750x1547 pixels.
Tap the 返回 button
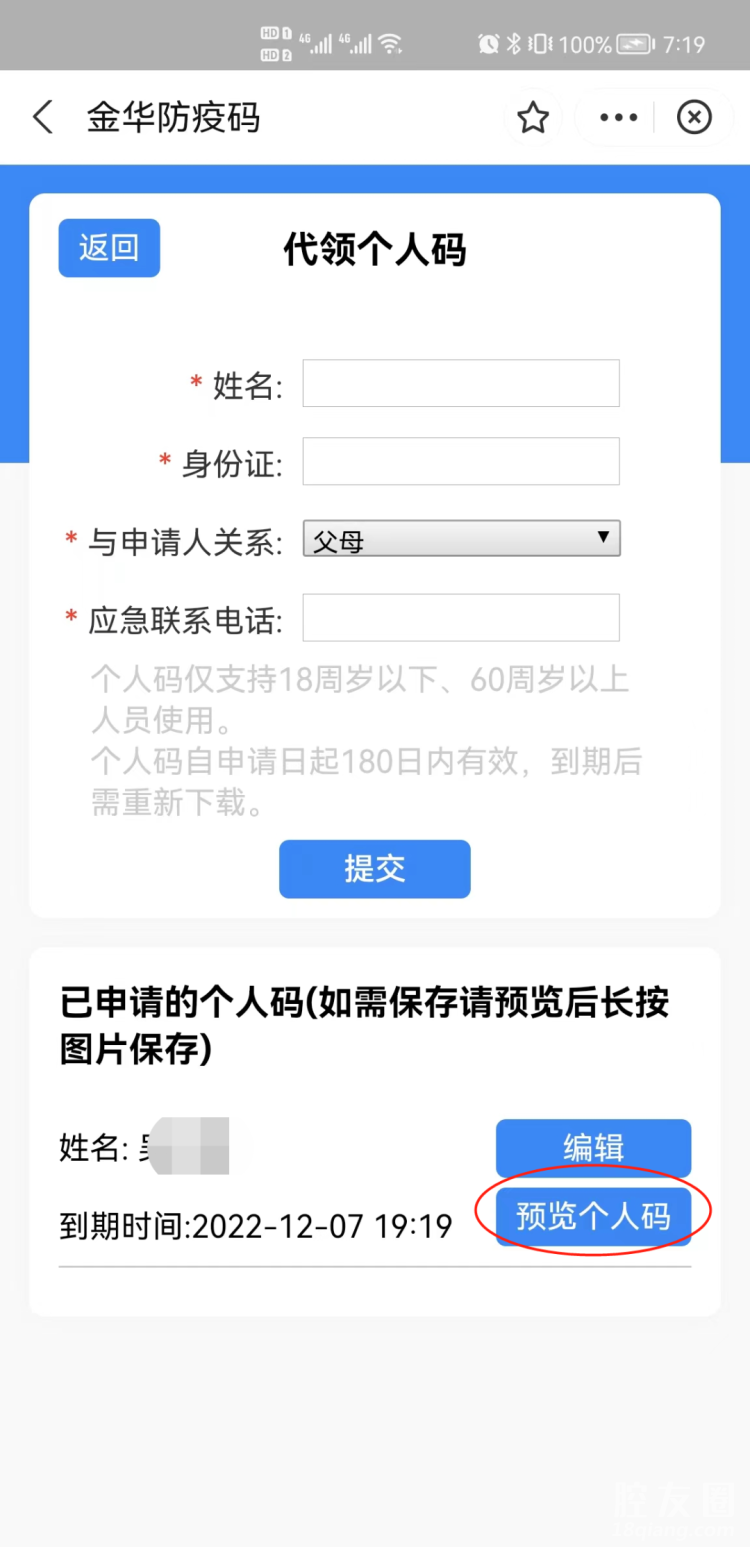point(109,248)
